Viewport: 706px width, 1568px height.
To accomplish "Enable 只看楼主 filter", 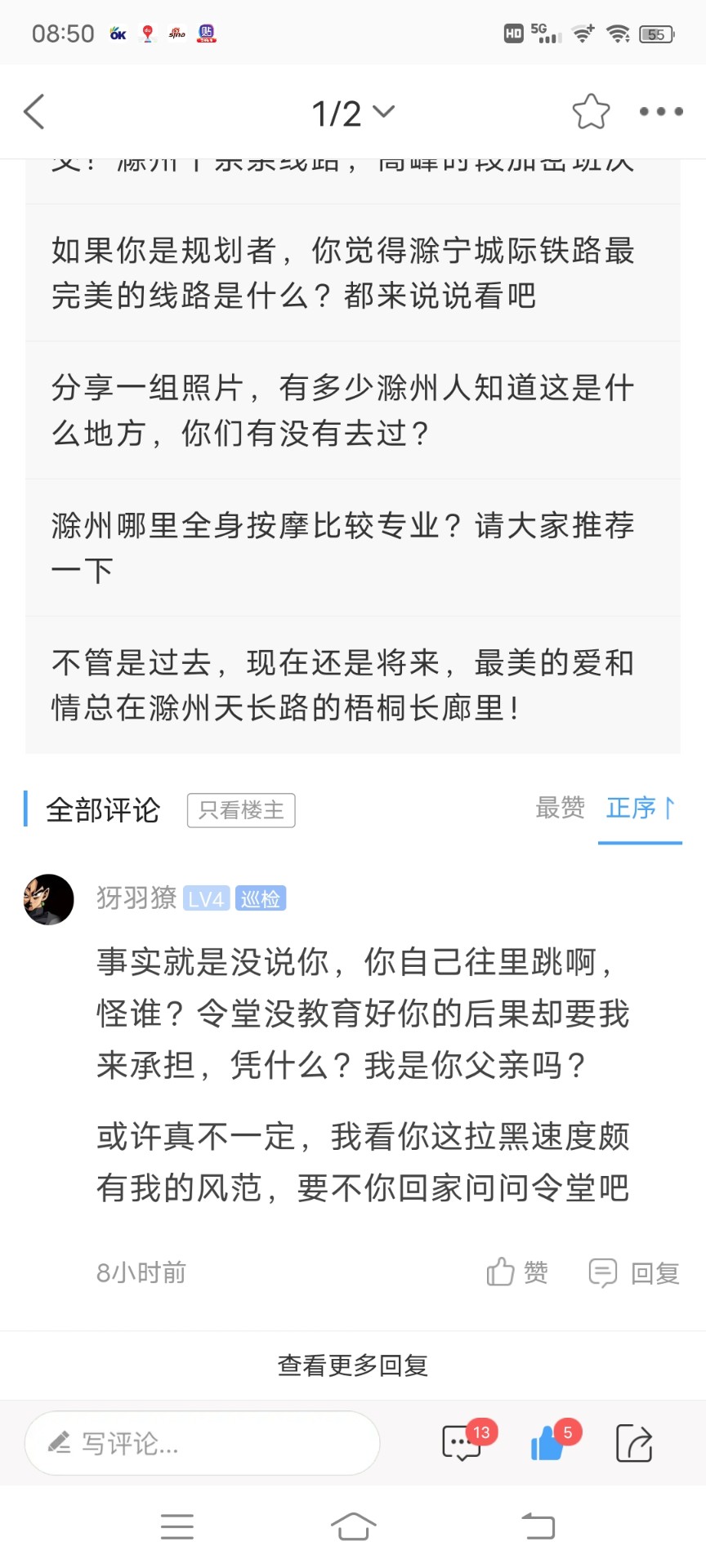I will click(241, 810).
